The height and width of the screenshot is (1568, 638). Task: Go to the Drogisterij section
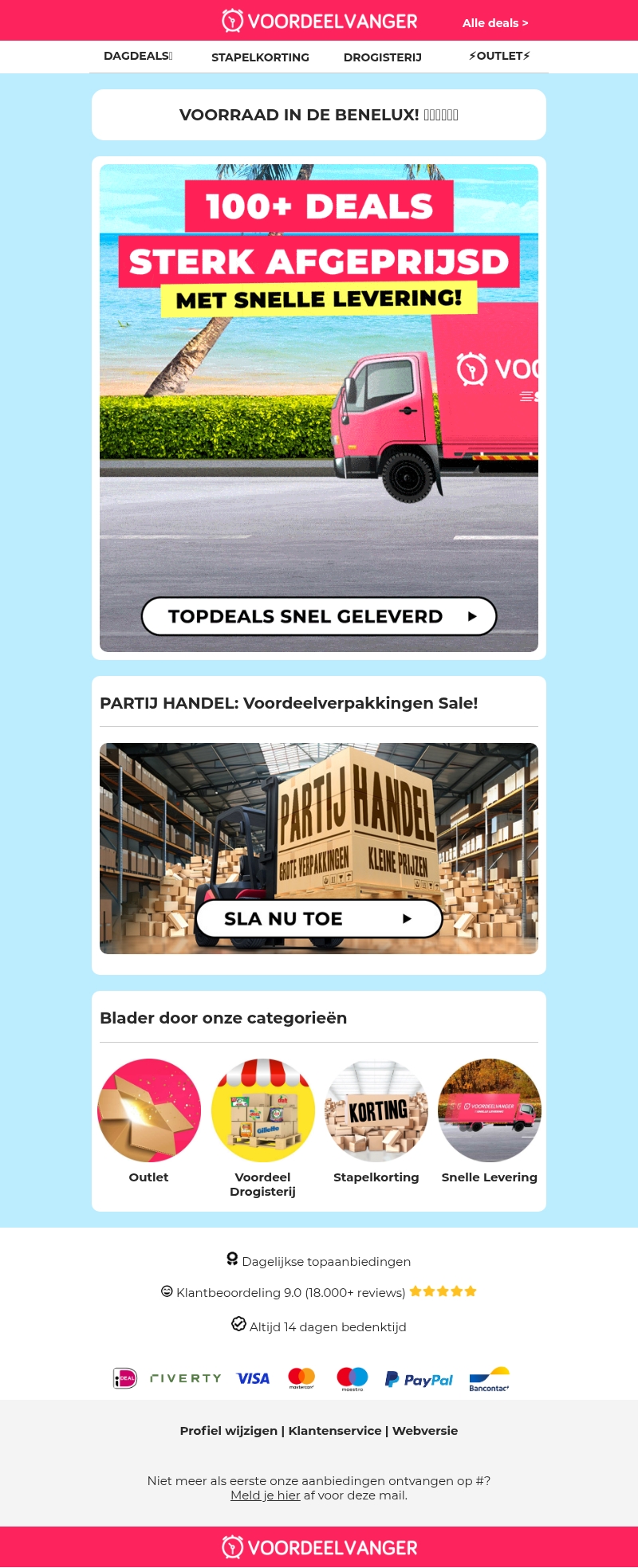[383, 57]
